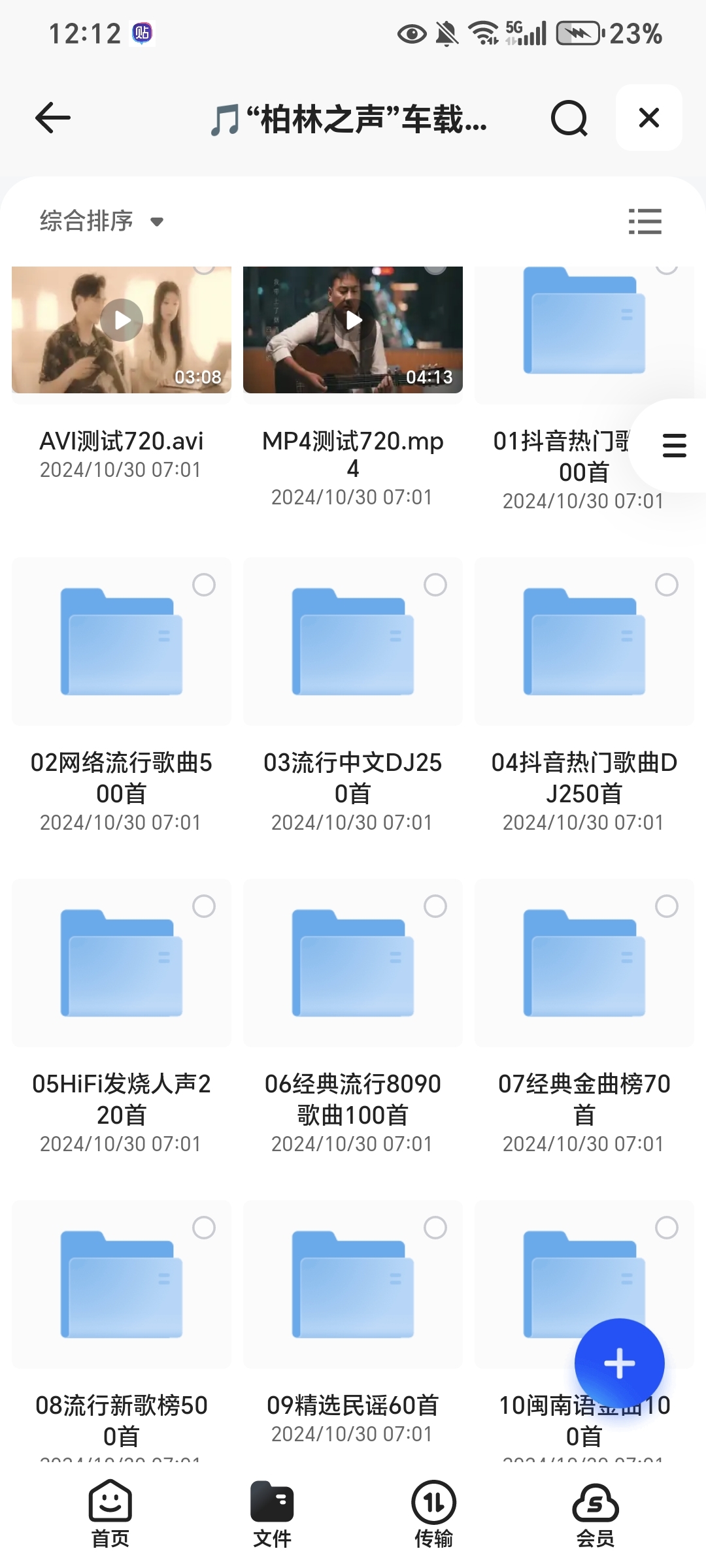Image resolution: width=706 pixels, height=1568 pixels.
Task: Switch to the 首页 tab
Action: coord(110,1514)
